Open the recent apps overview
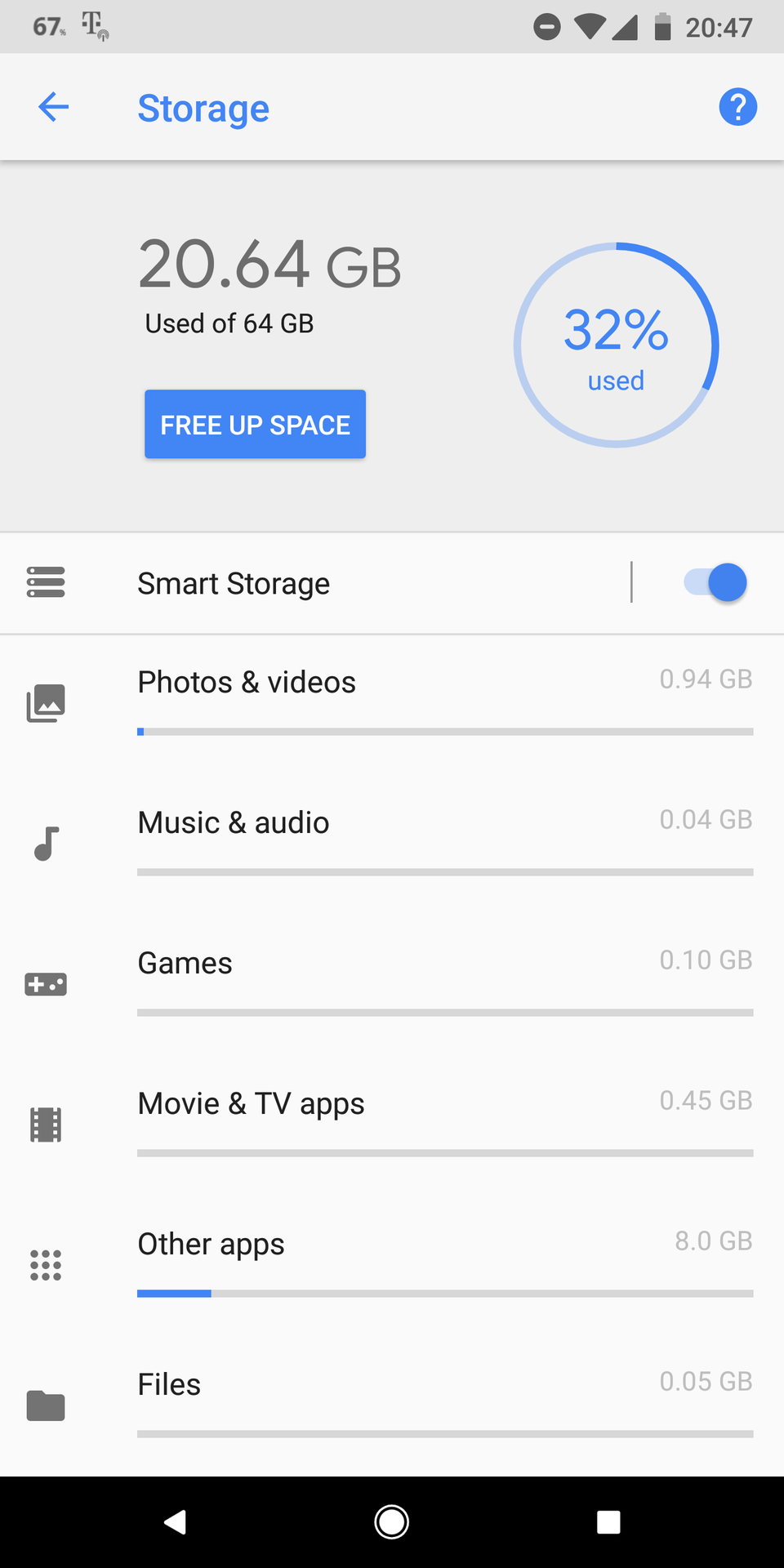The image size is (784, 1568). [x=608, y=1522]
